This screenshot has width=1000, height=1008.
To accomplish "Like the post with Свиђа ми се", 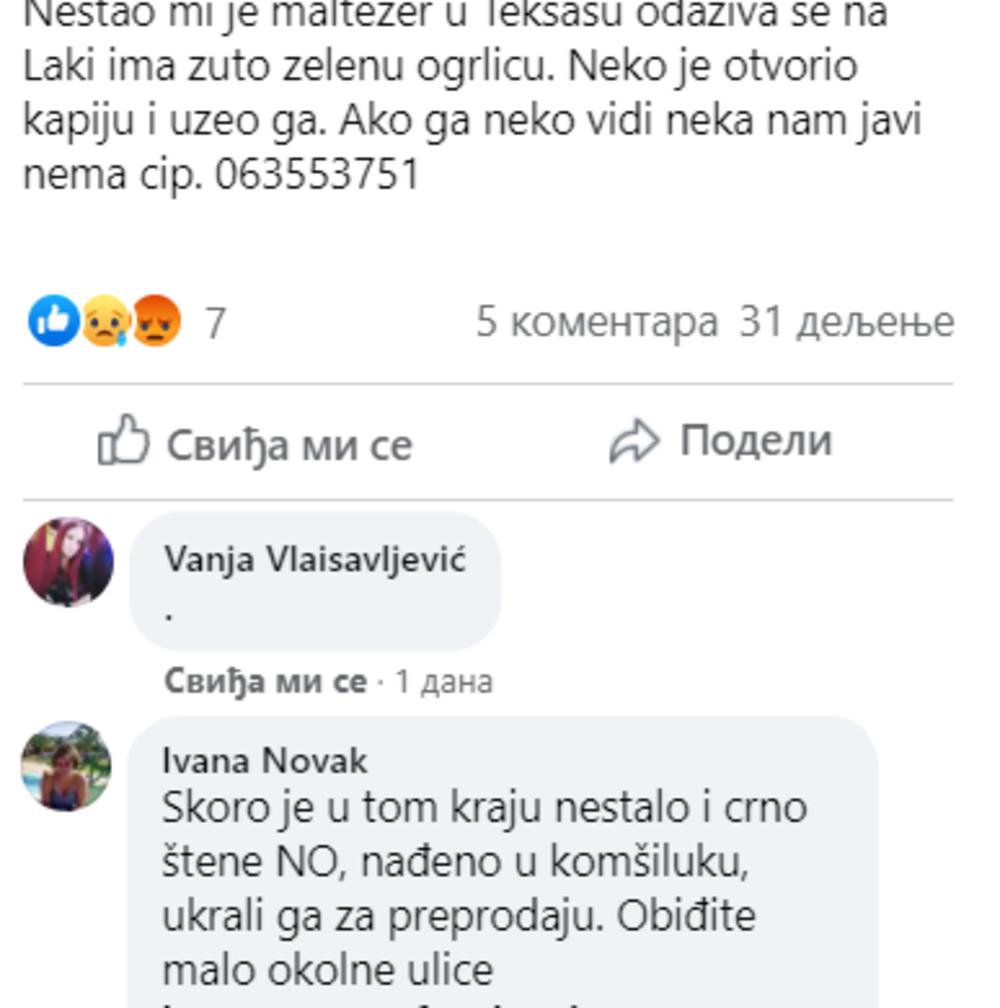I will click(255, 443).
